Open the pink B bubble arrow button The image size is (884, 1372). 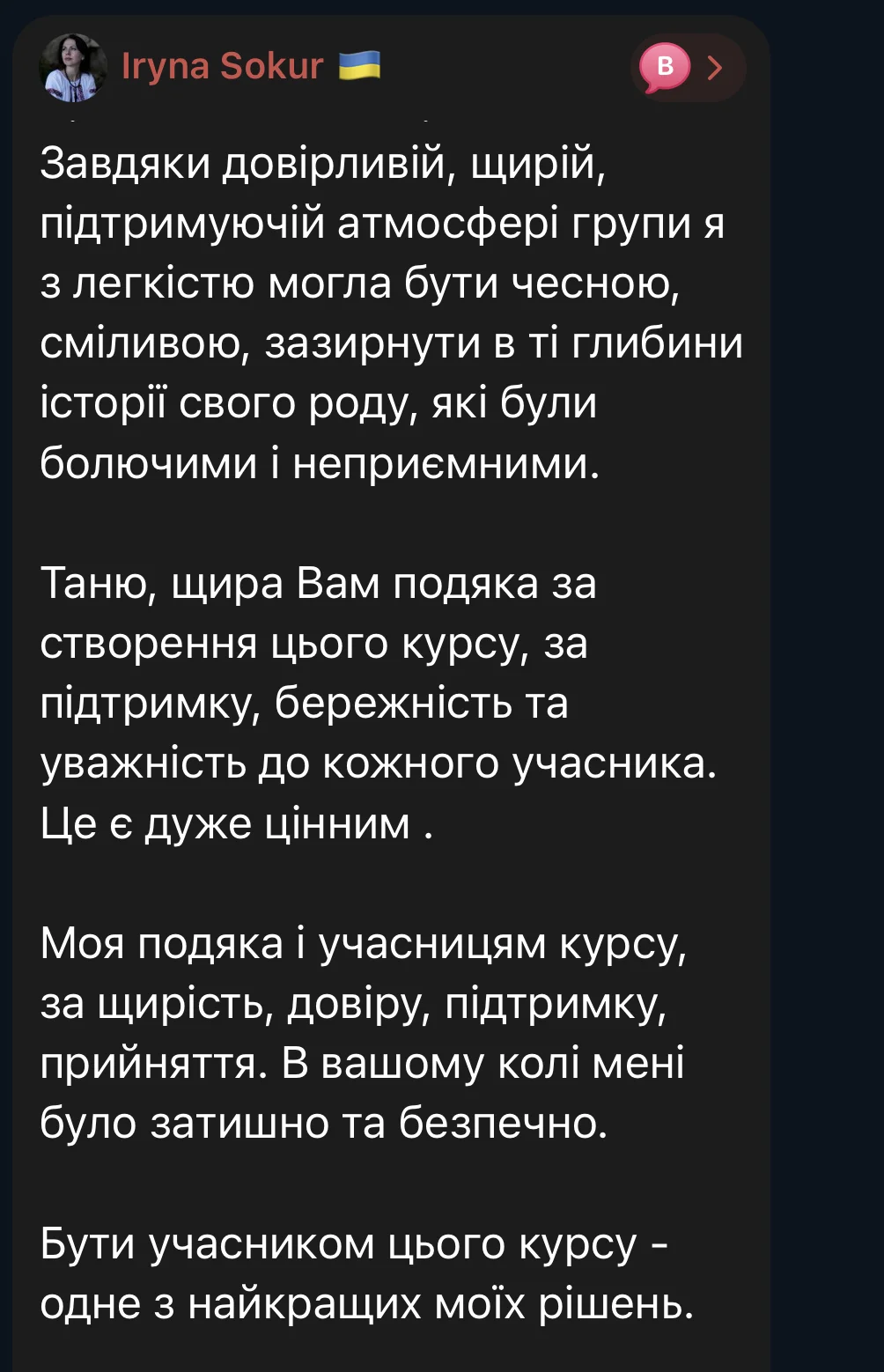(x=689, y=67)
